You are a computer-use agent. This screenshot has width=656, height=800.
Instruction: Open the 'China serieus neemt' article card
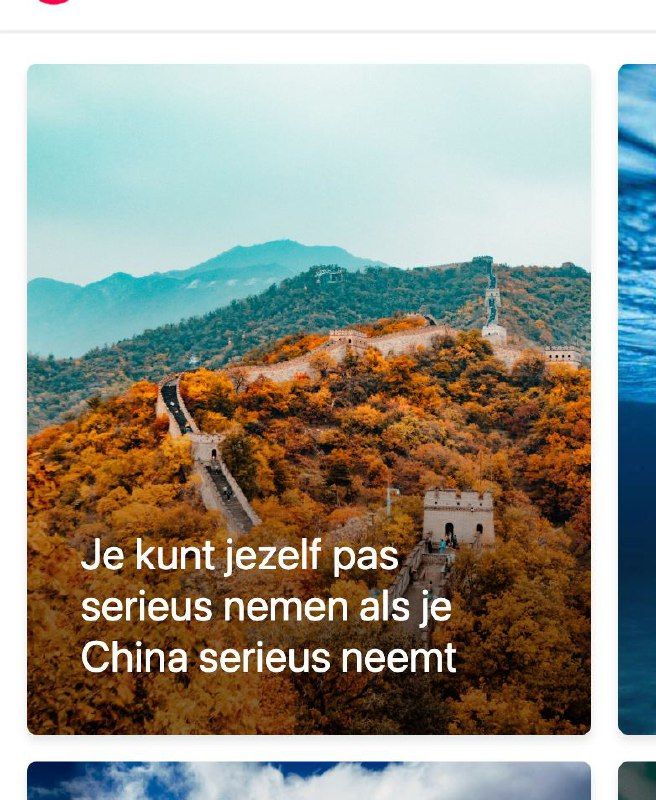click(308, 400)
